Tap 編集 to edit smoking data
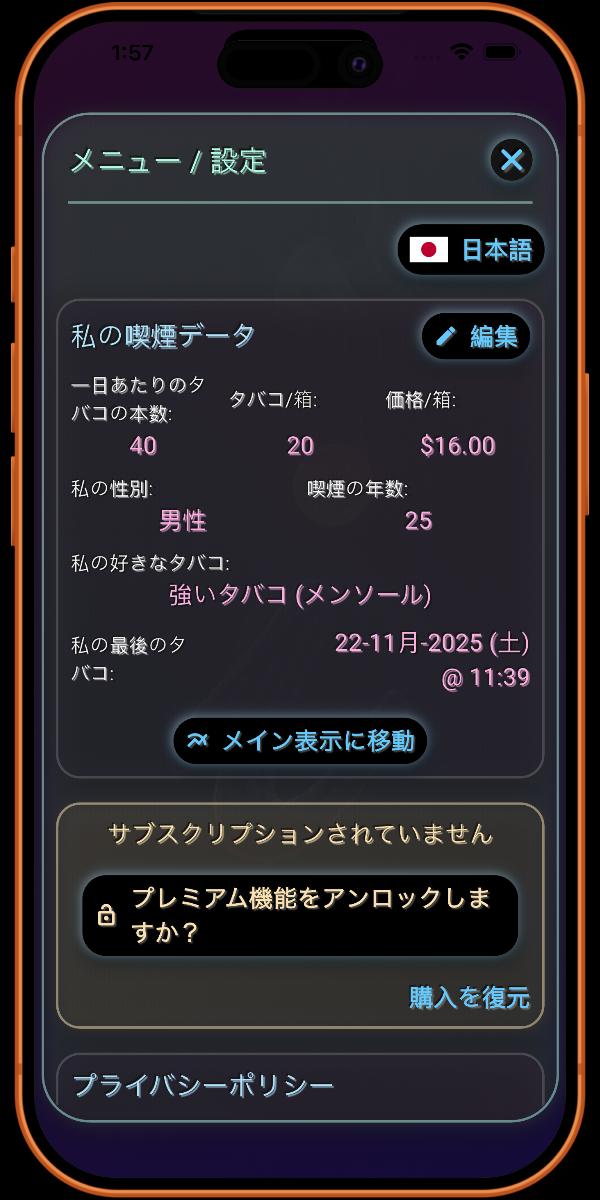Viewport: 600px width, 1200px height. click(476, 337)
